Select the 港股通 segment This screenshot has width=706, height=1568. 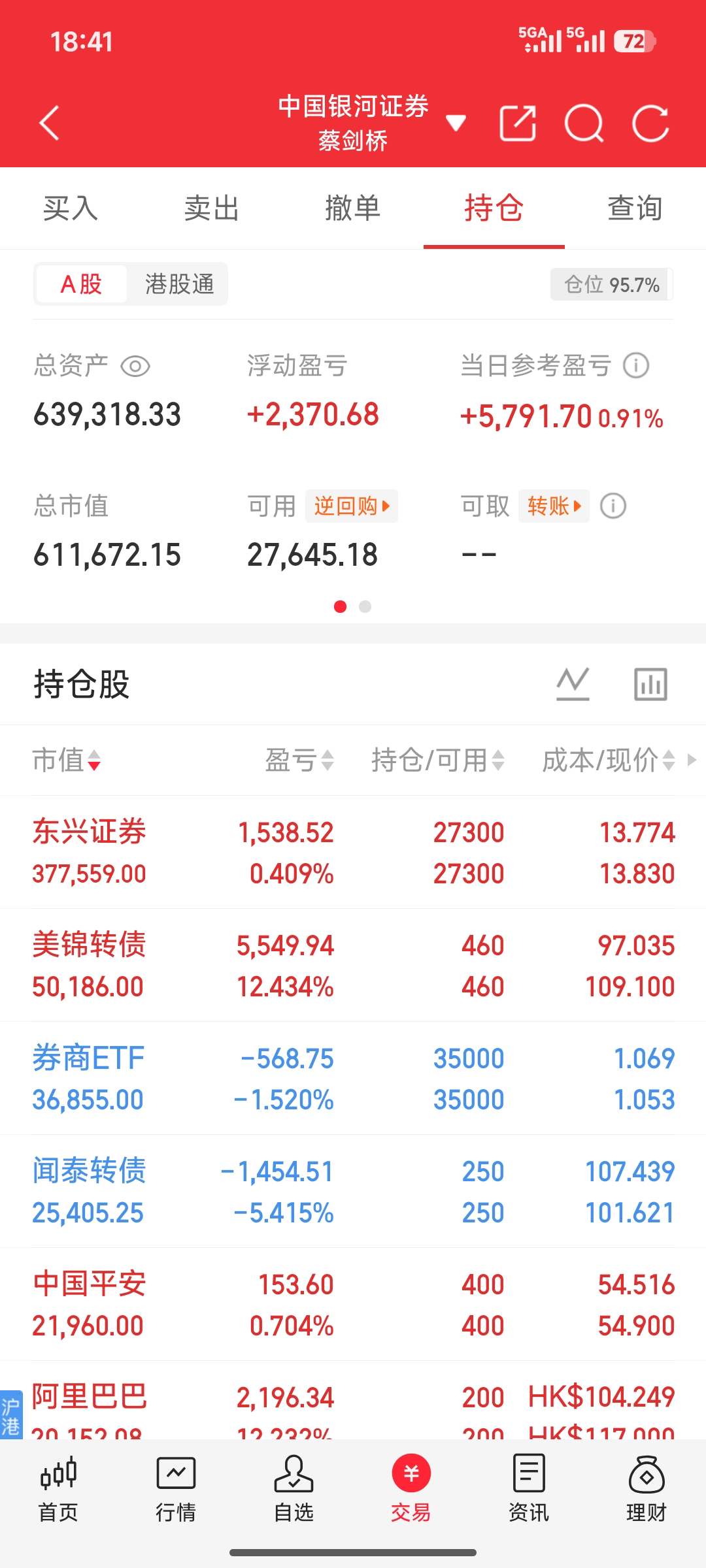179,284
